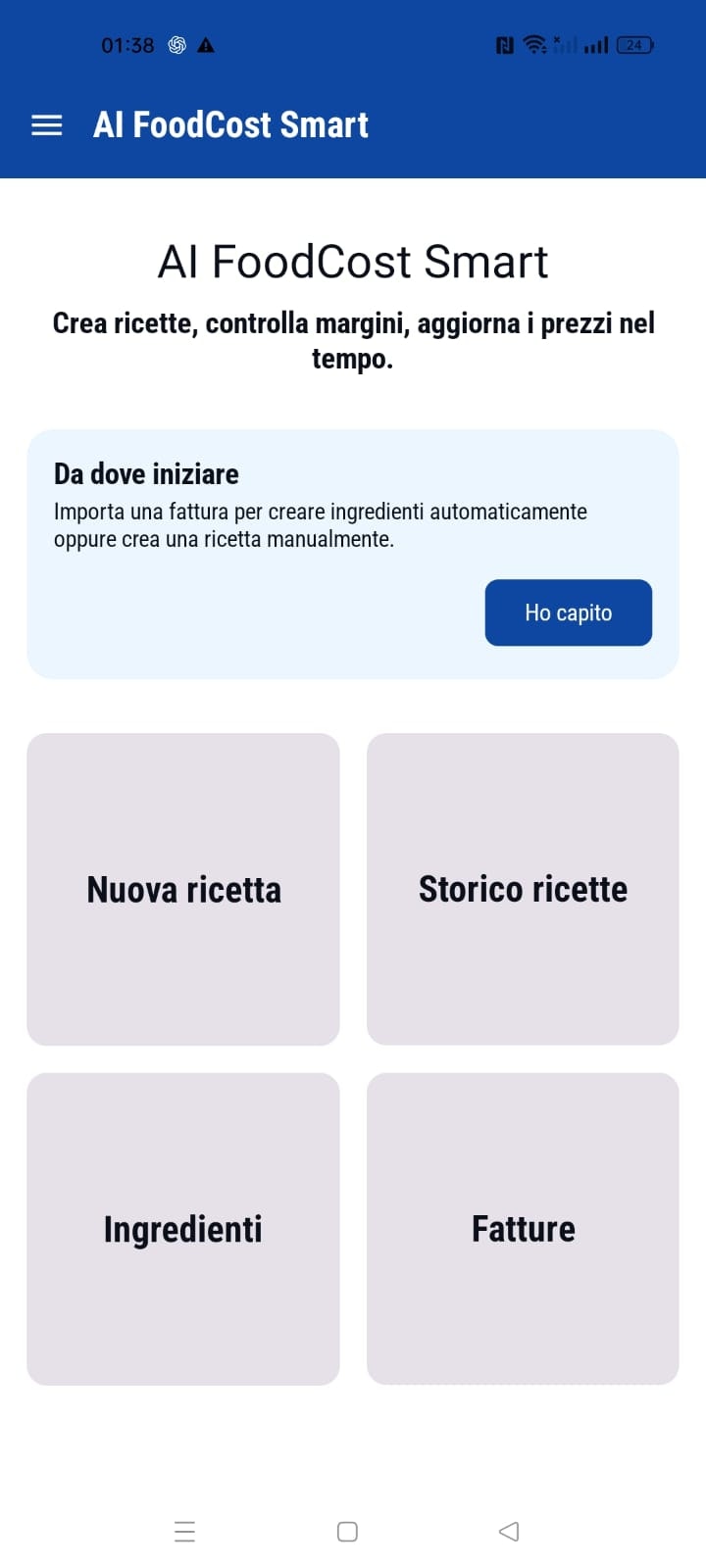Image resolution: width=706 pixels, height=1568 pixels.
Task: Tap the NFC icon in the status bar
Action: pyautogui.click(x=504, y=45)
